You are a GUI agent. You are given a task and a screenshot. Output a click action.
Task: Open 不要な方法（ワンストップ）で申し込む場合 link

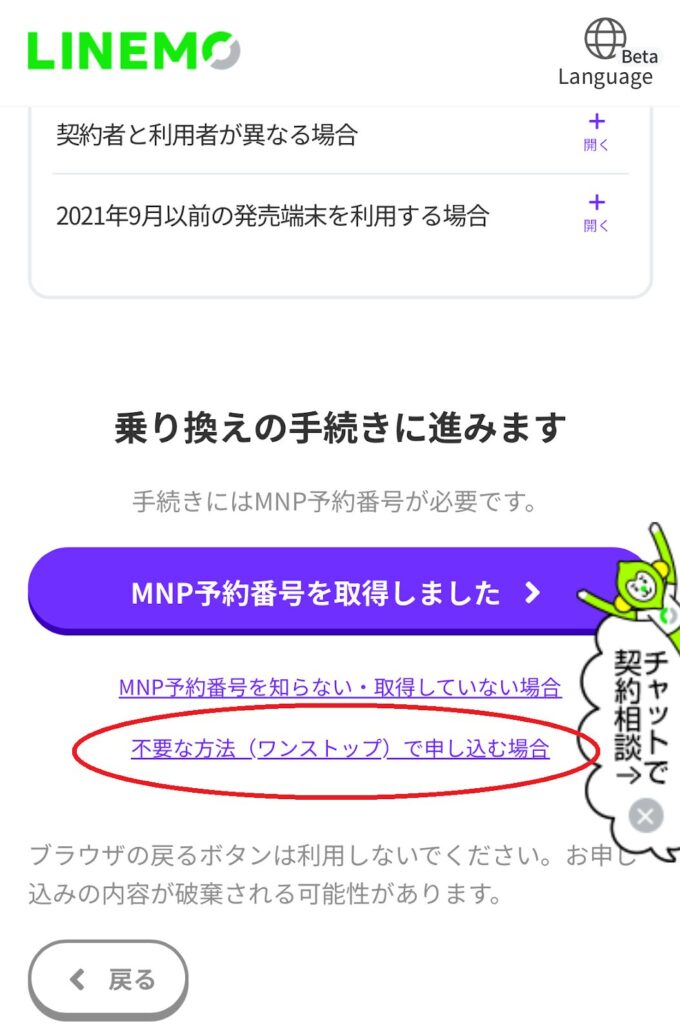click(x=339, y=748)
